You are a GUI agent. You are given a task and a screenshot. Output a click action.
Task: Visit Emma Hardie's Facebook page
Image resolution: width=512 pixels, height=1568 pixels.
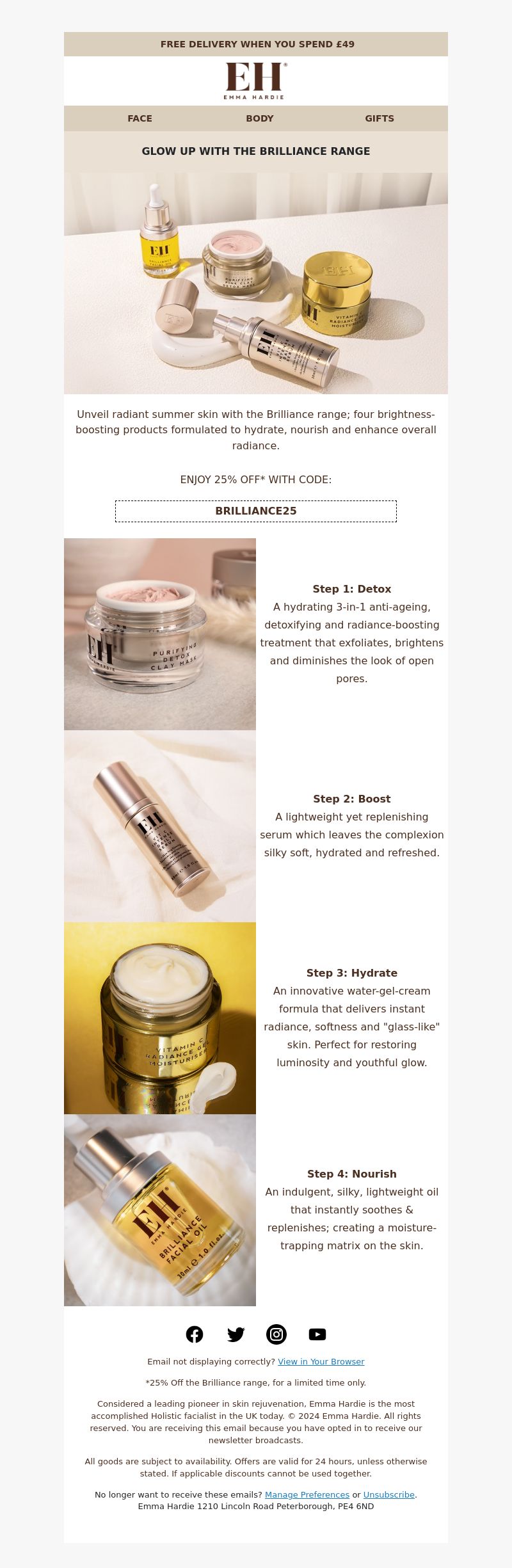(195, 1334)
